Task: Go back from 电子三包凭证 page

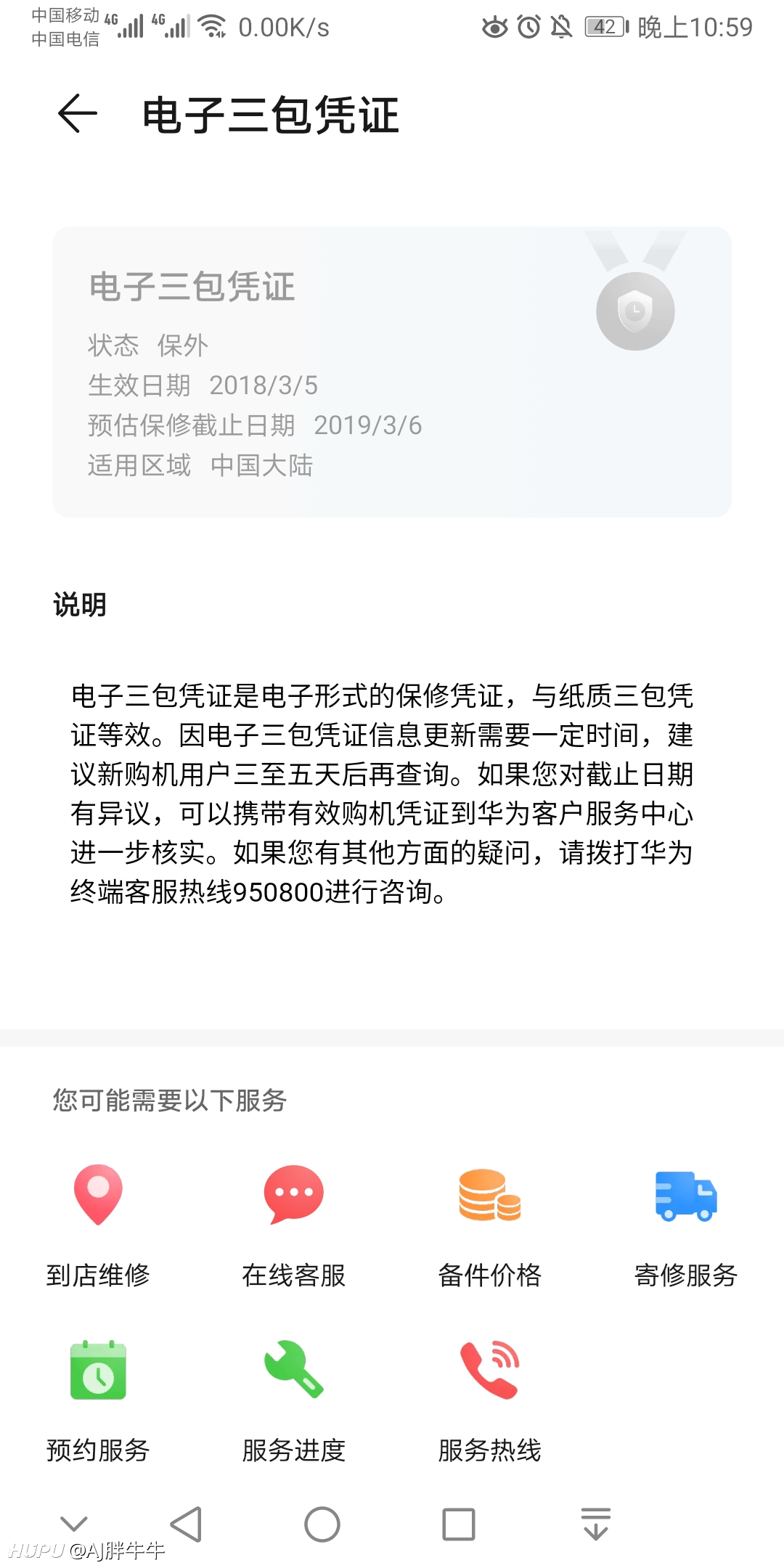Action: (x=77, y=114)
